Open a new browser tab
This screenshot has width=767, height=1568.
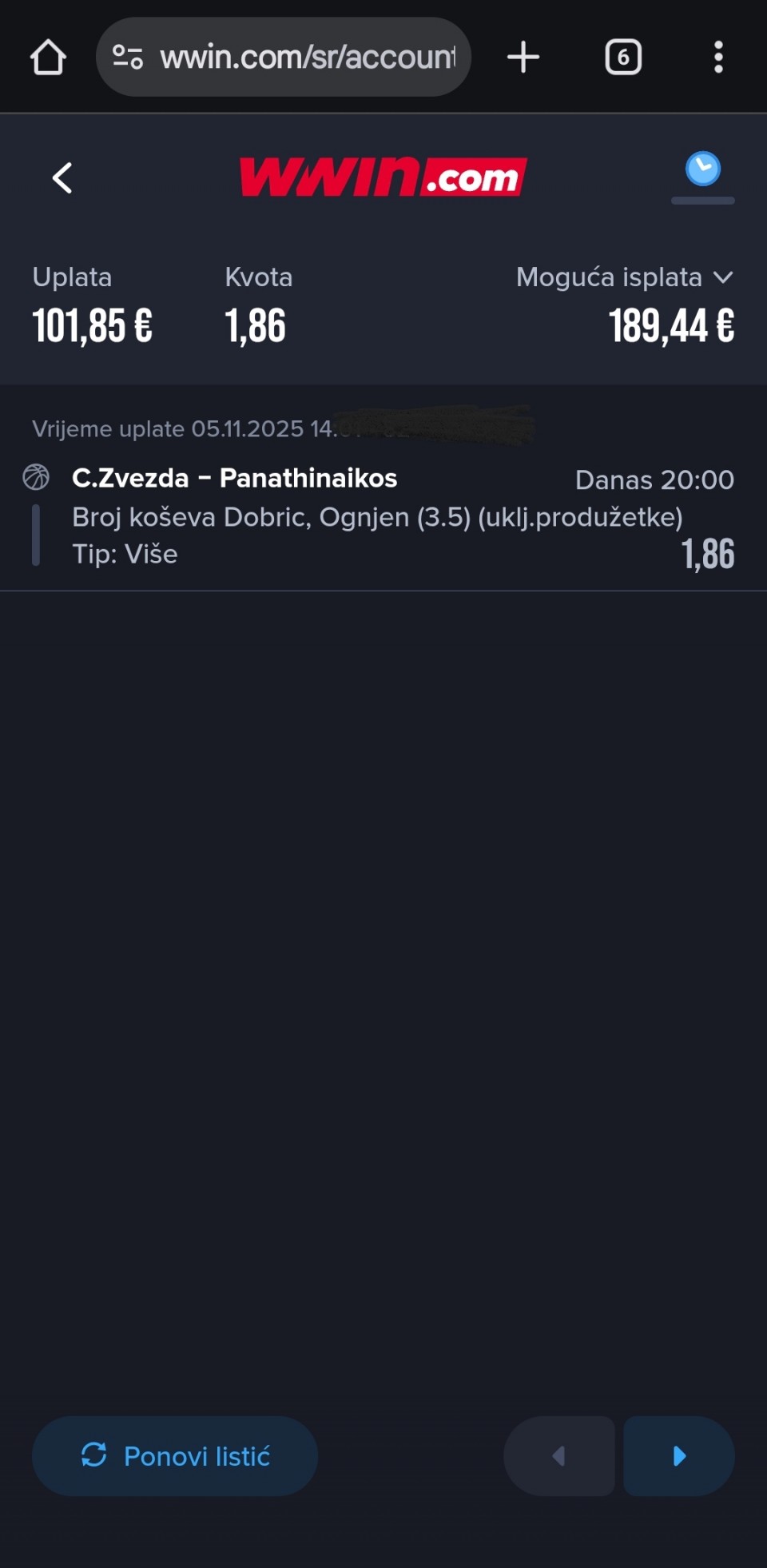(523, 58)
